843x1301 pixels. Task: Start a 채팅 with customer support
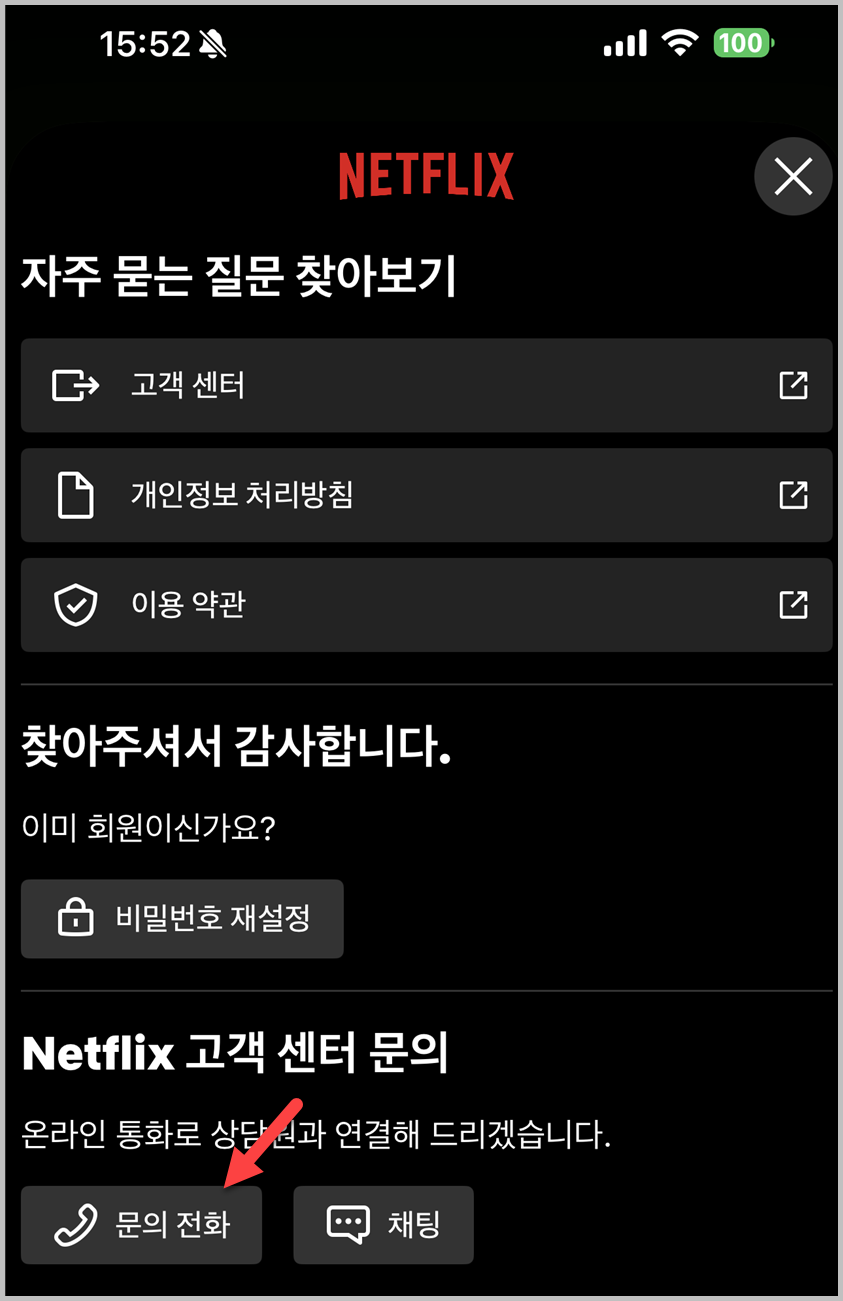pos(383,1225)
